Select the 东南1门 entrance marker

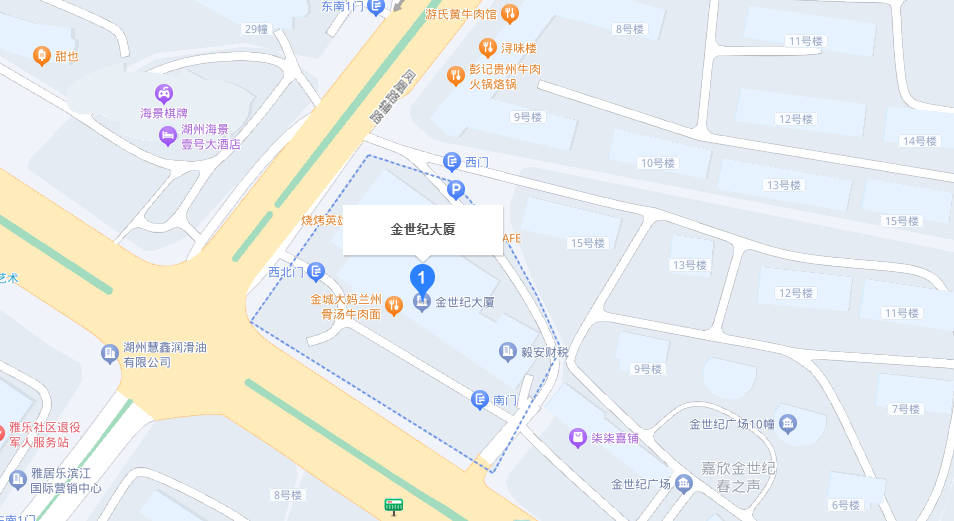[x=376, y=7]
